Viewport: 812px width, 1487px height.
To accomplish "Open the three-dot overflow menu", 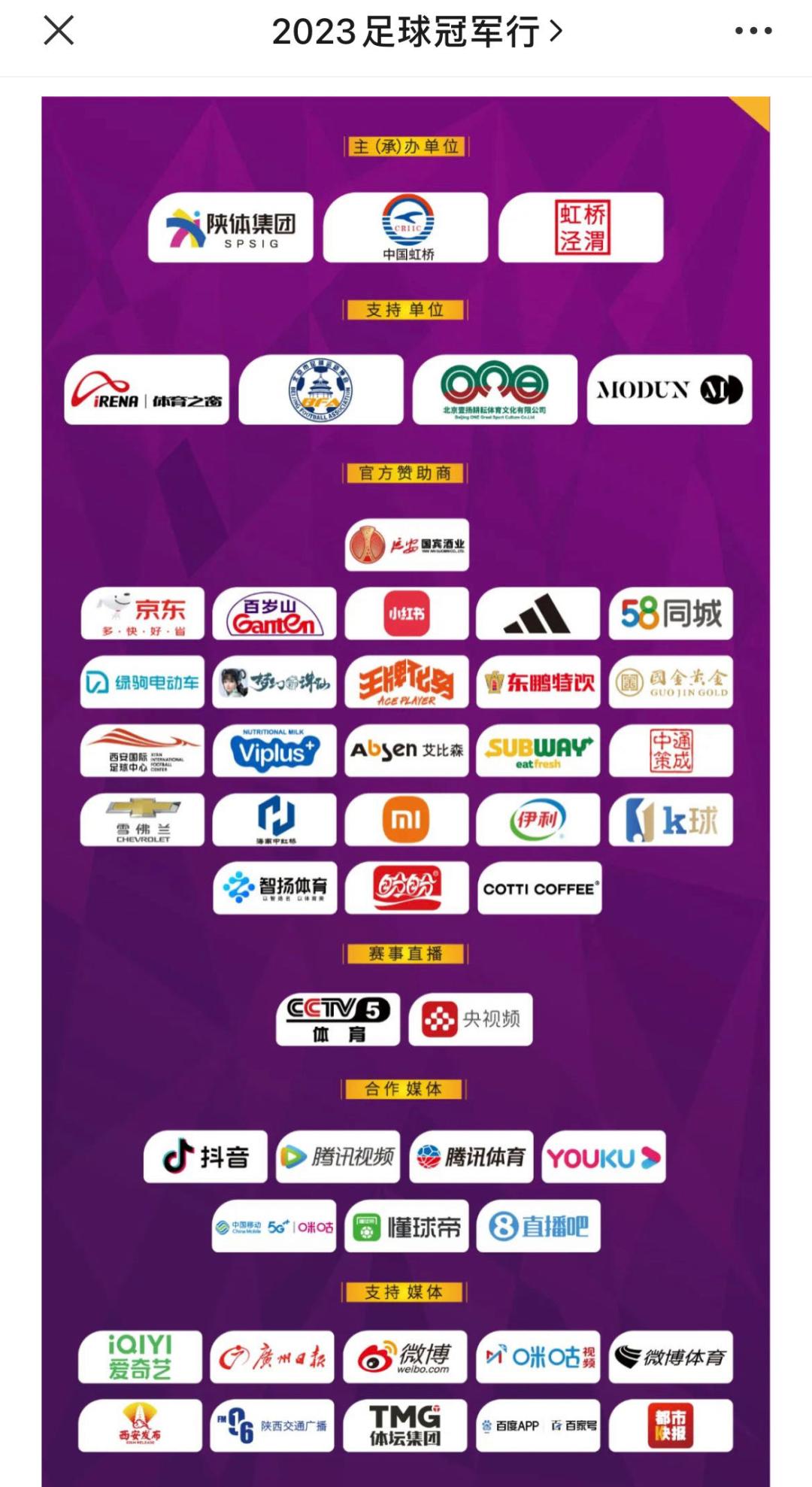I will tap(753, 31).
